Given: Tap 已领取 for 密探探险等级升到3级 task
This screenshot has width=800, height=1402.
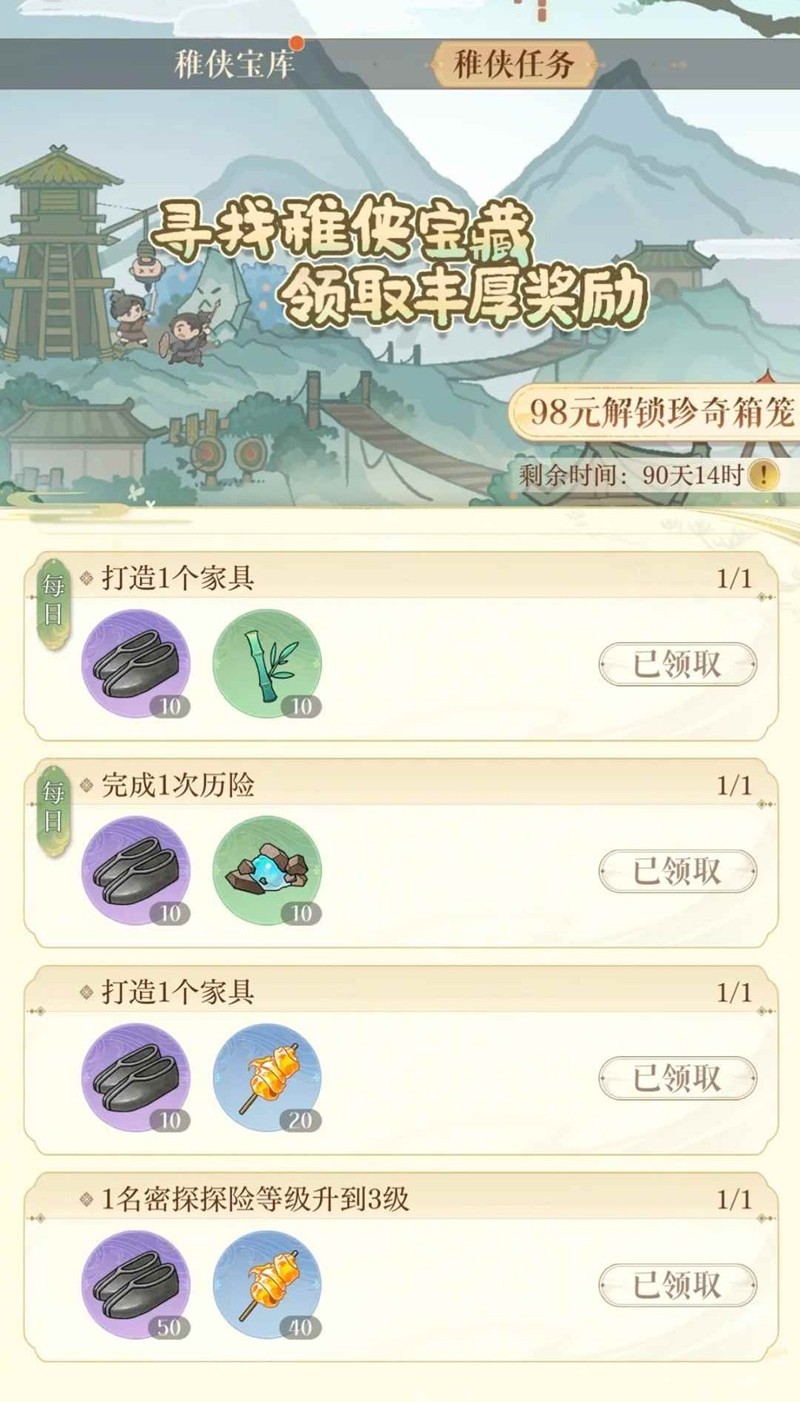Looking at the screenshot, I should tap(677, 1285).
